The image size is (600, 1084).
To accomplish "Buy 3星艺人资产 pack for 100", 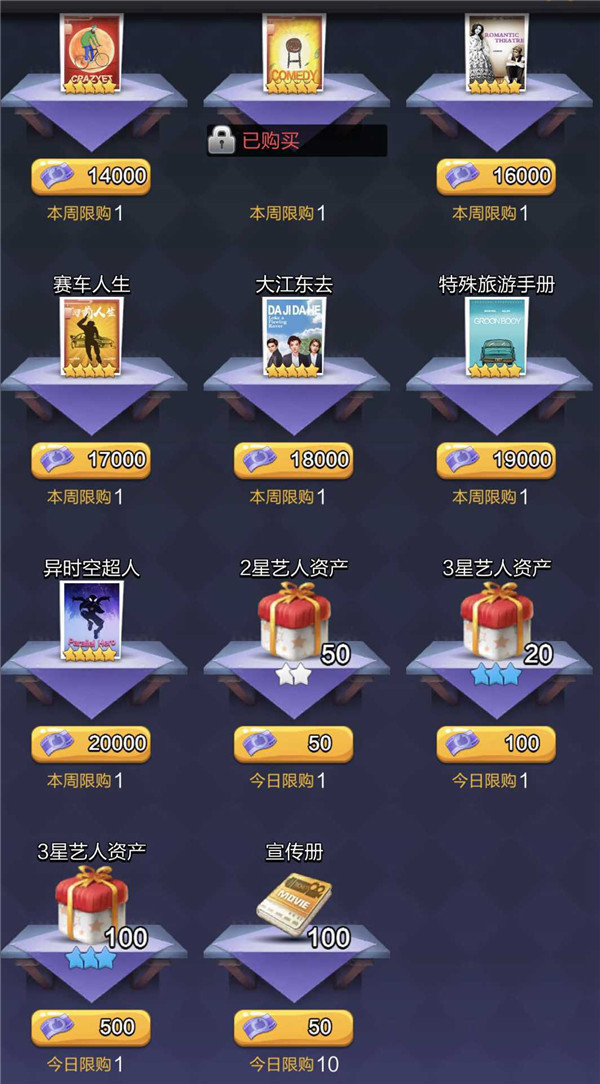I will point(496,743).
